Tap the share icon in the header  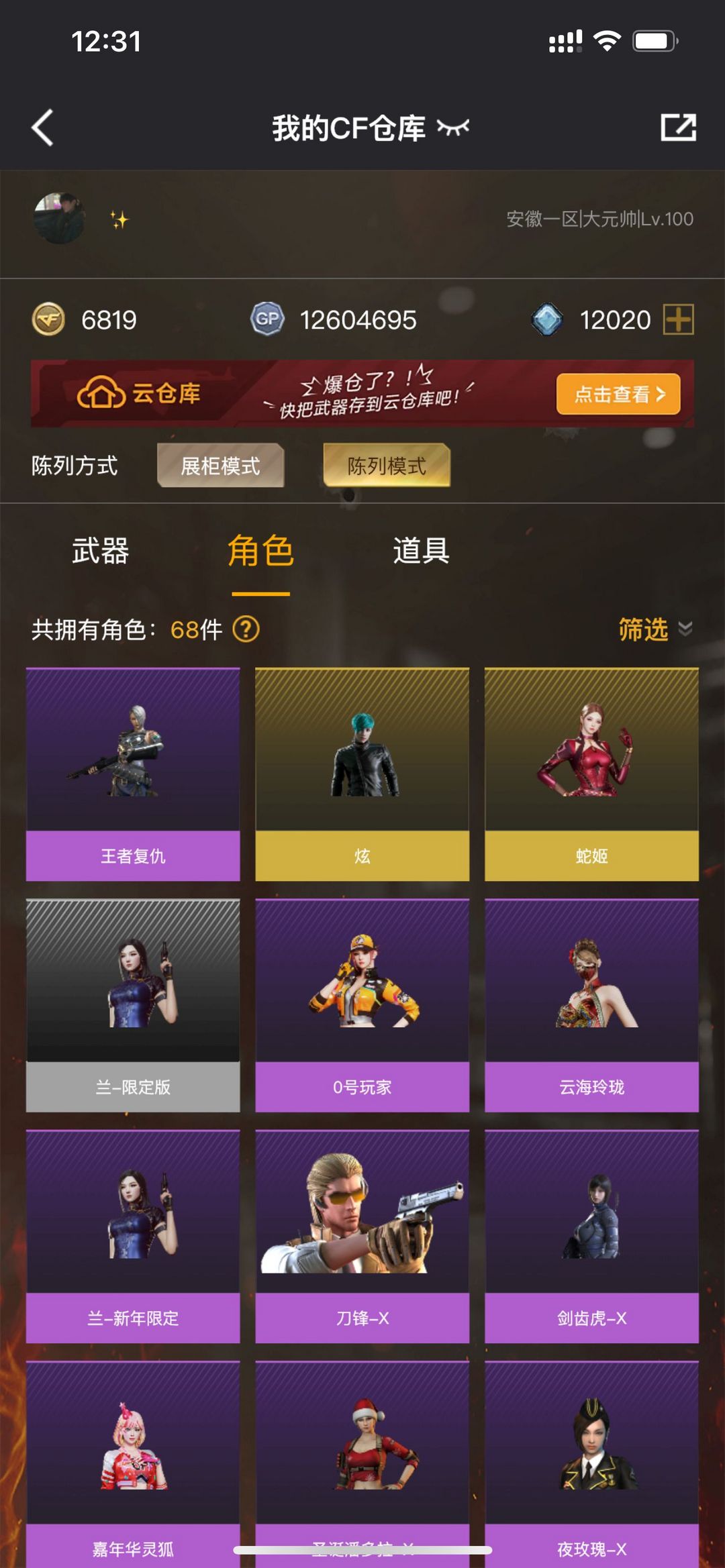678,127
